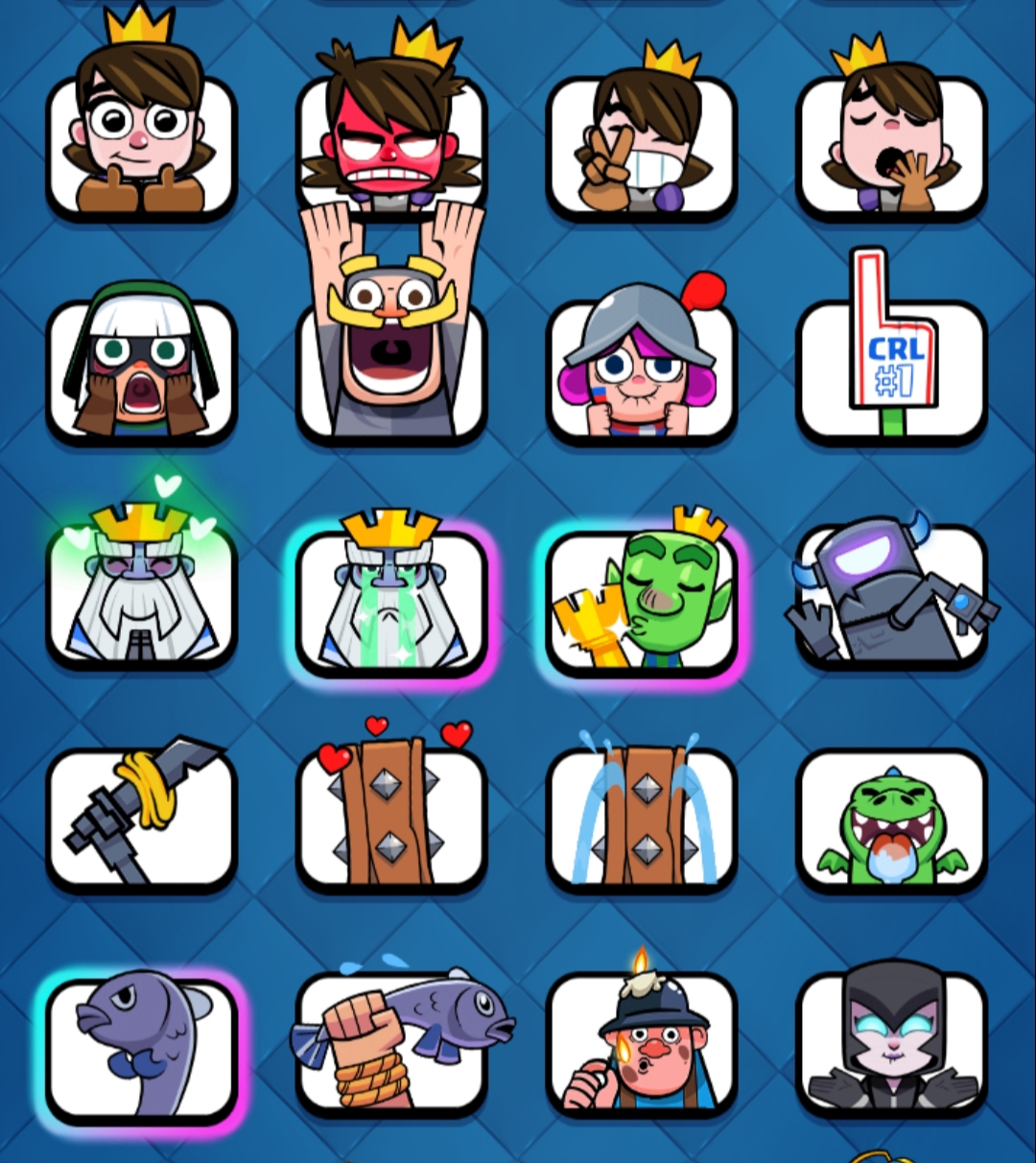Viewport: 1036px width, 1163px height.
Task: Select the princess thumbs-up emote
Action: (141, 144)
